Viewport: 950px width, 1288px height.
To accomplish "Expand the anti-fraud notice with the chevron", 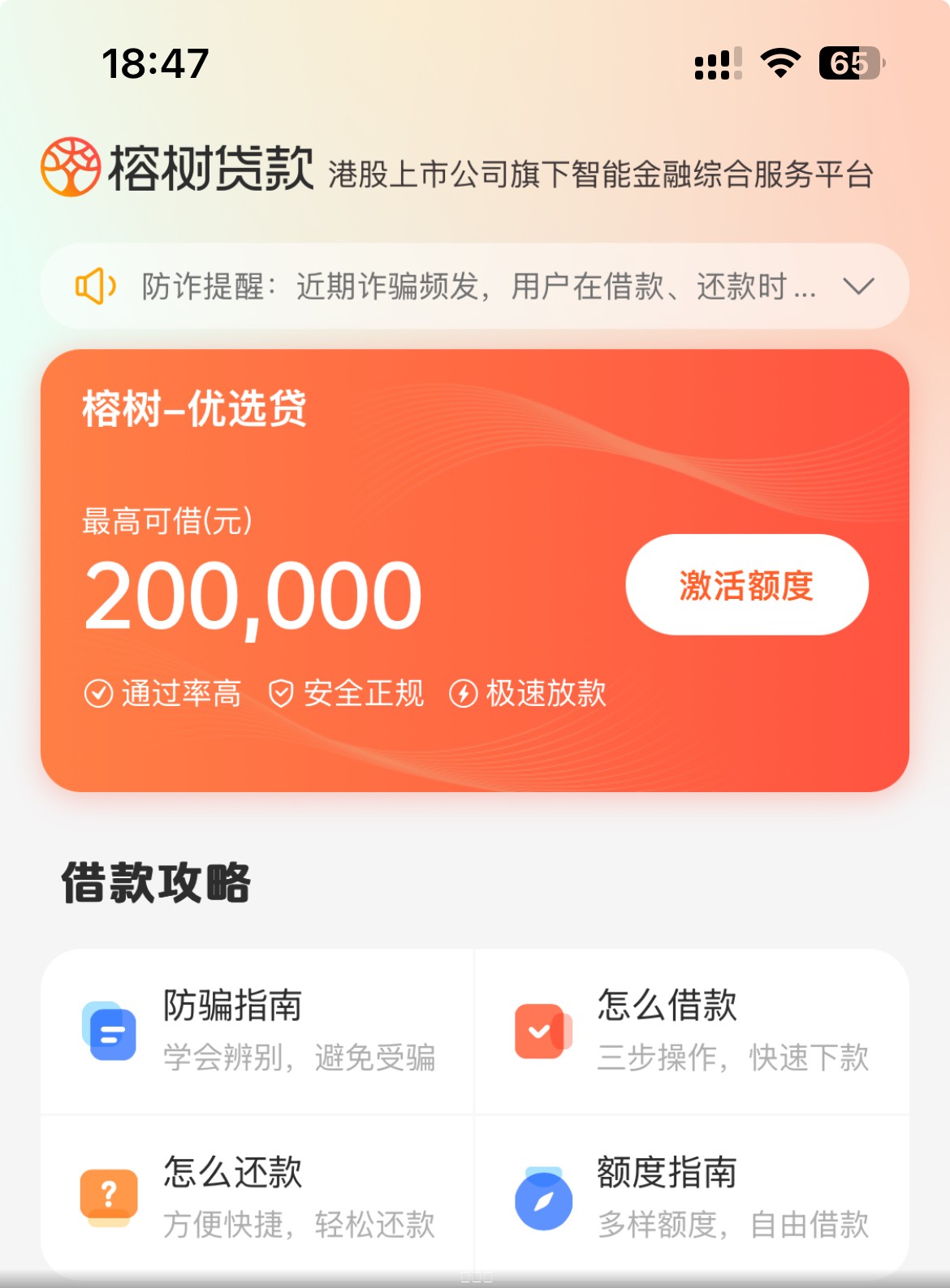I will [x=859, y=286].
